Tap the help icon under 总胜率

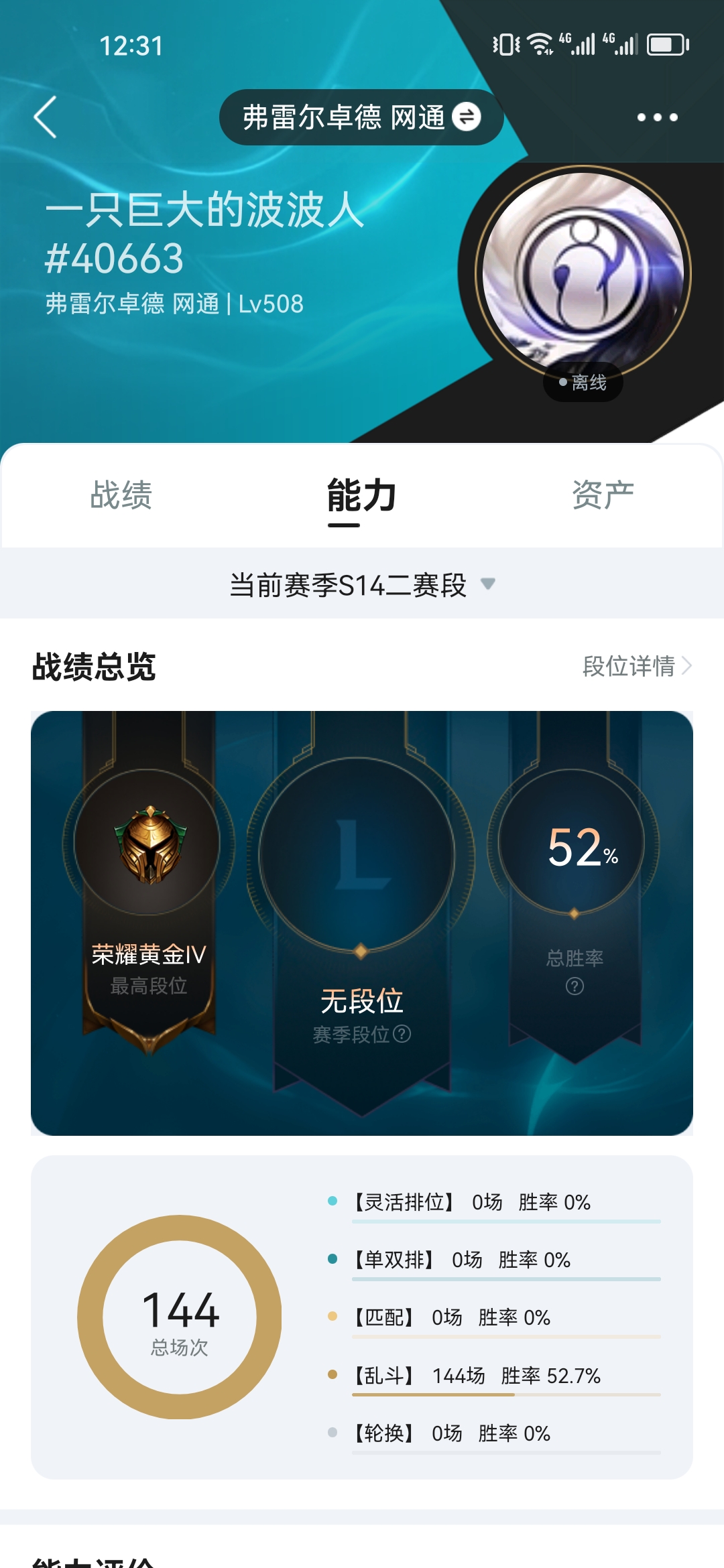point(575,986)
